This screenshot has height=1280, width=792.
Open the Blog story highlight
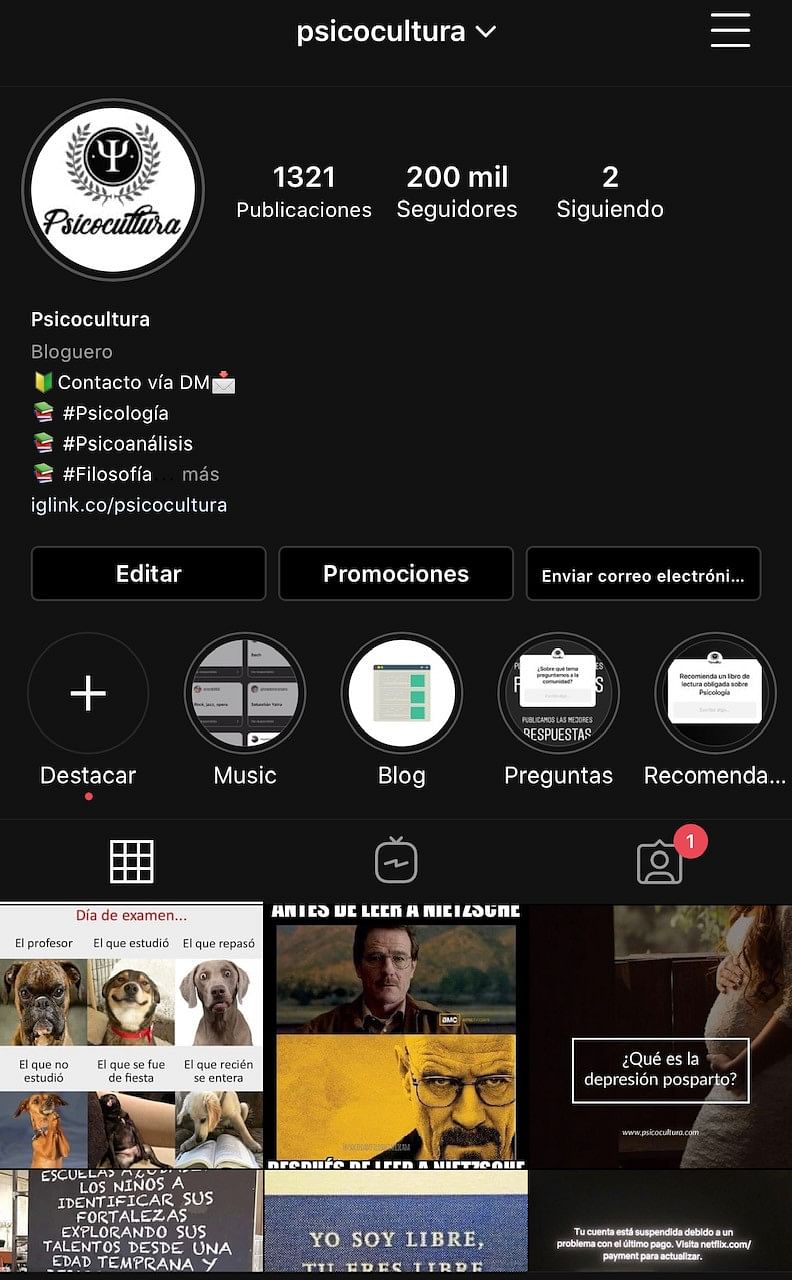402,693
